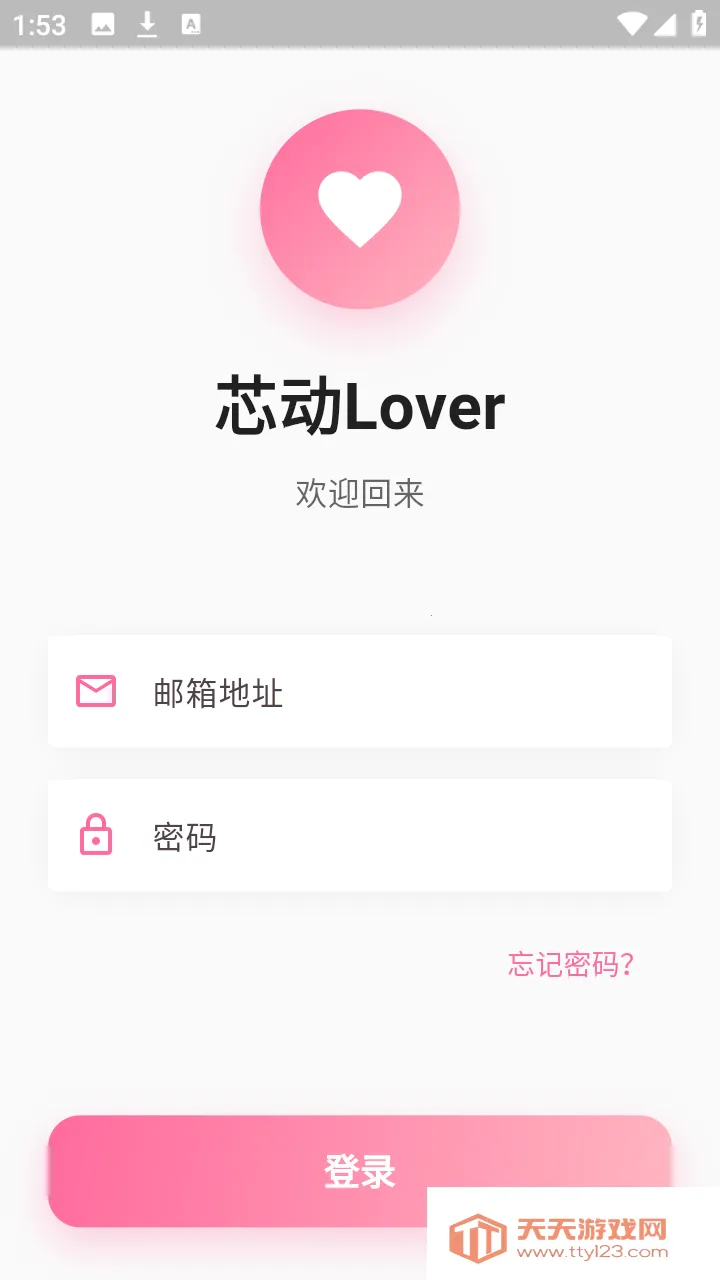Tap the pink heart app logo
Screen dimensions: 720x1280
[x=360, y=209]
